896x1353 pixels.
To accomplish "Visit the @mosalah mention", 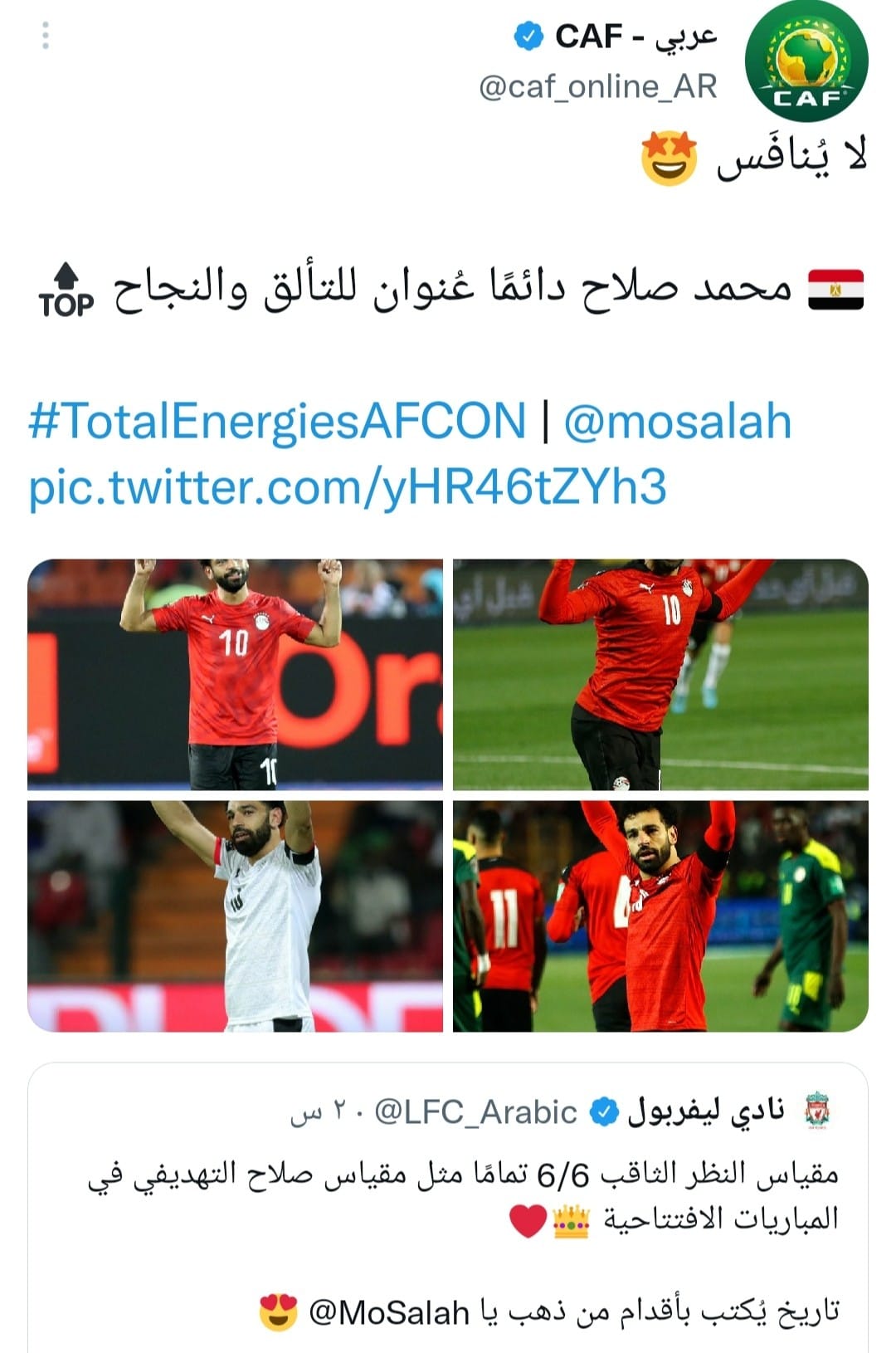I will (x=677, y=421).
